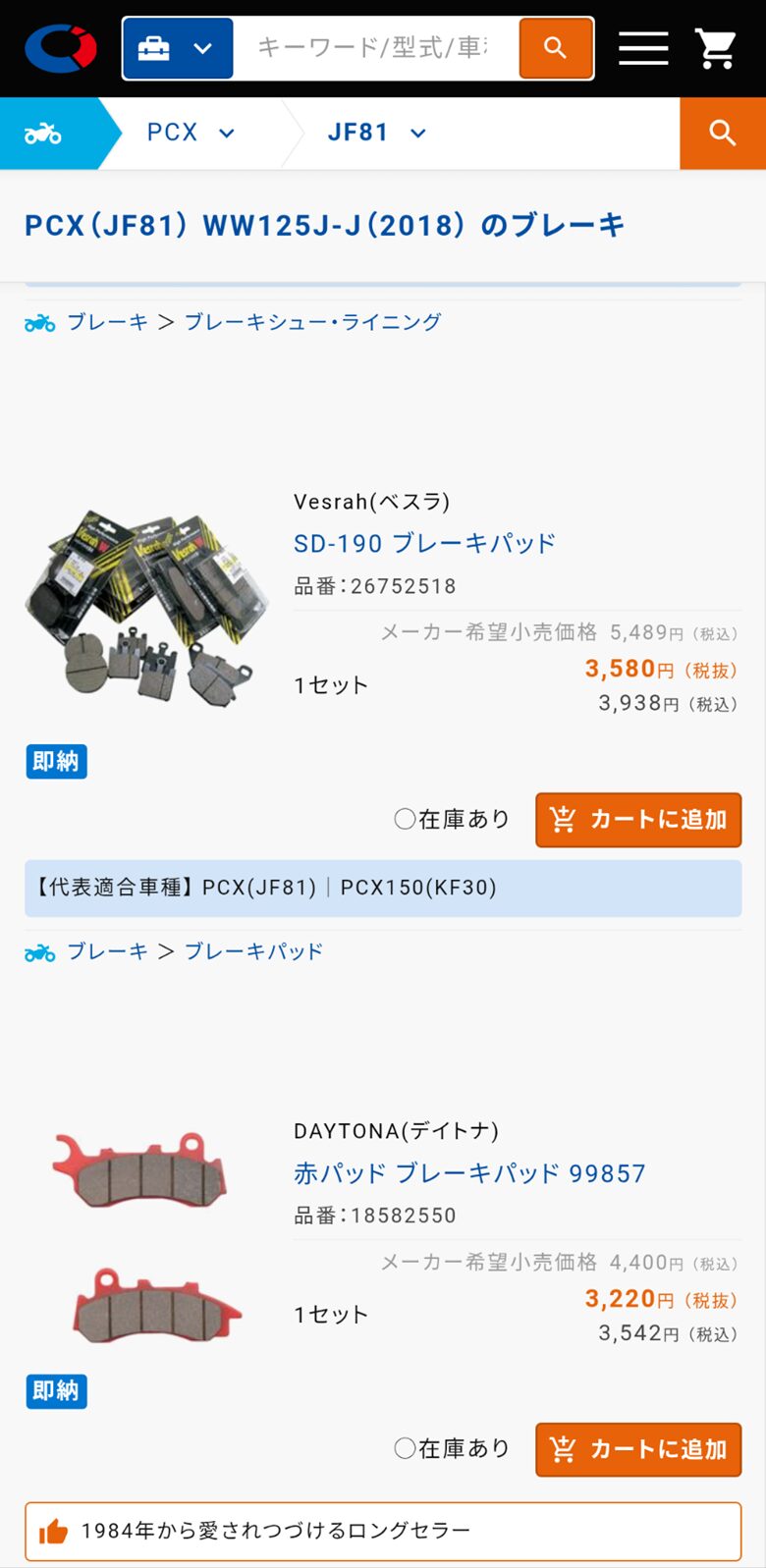
Task: Open the bike search magnifier on the right
Action: click(x=722, y=133)
